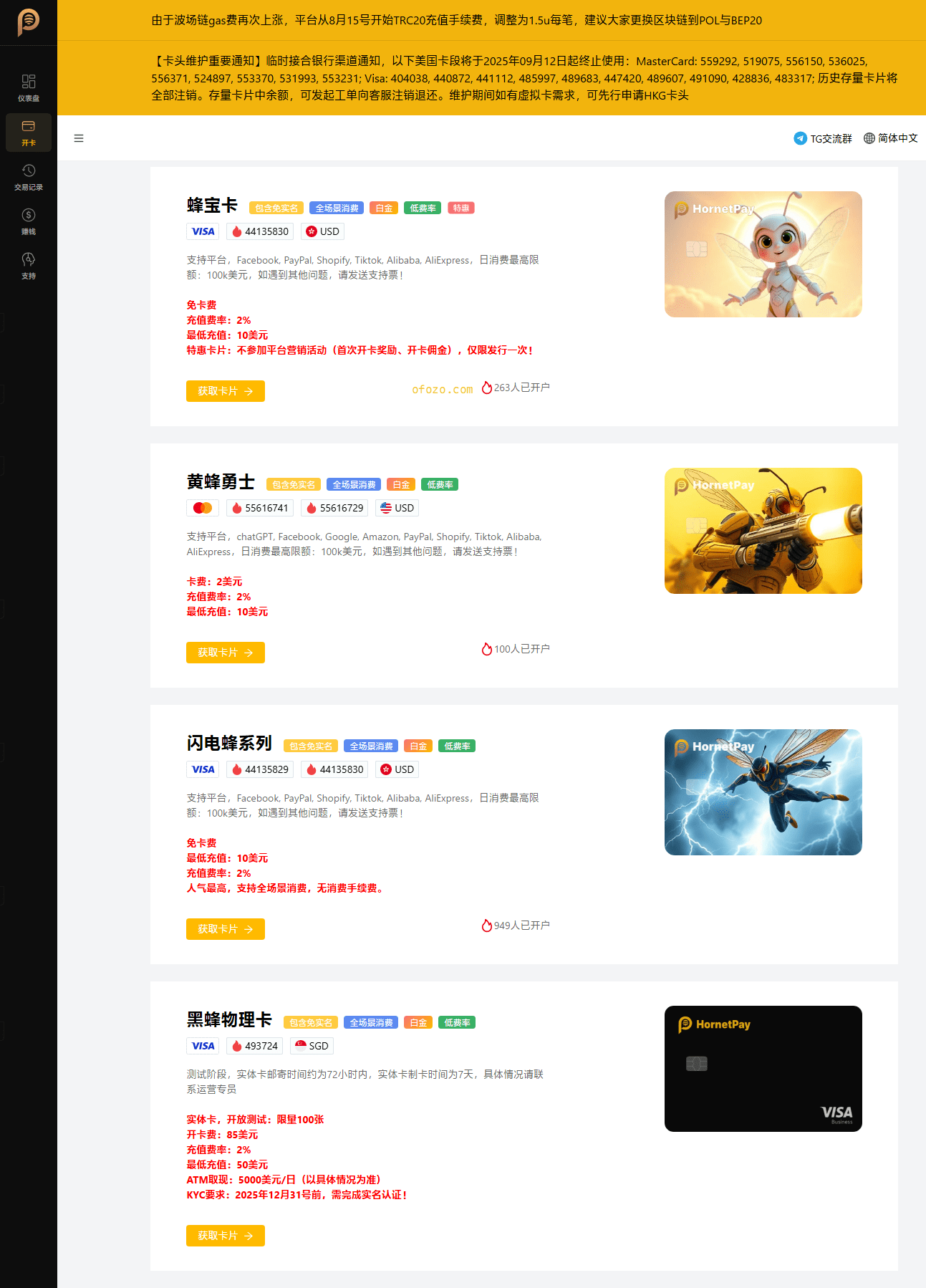Join the TG交流群 Telegram group
This screenshot has height=1288, width=926.
click(823, 138)
